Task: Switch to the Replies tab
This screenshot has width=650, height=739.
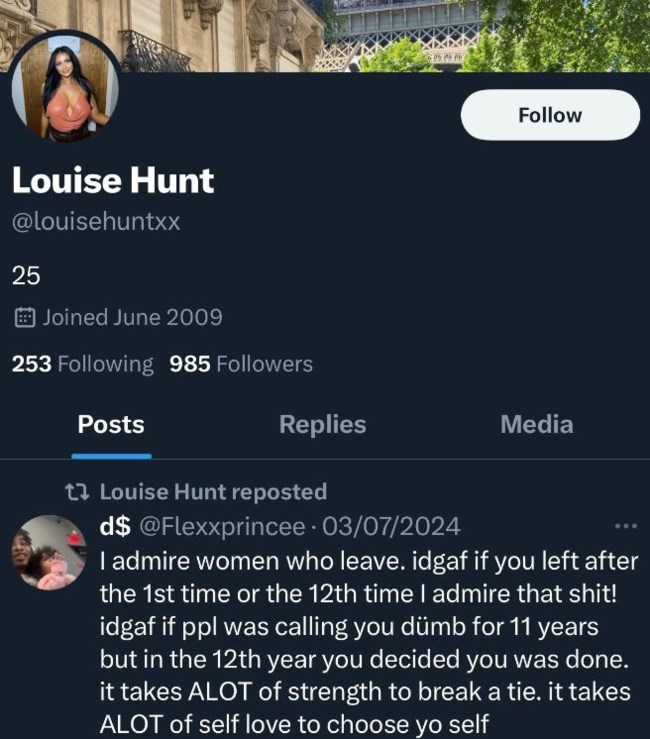Action: click(x=322, y=424)
